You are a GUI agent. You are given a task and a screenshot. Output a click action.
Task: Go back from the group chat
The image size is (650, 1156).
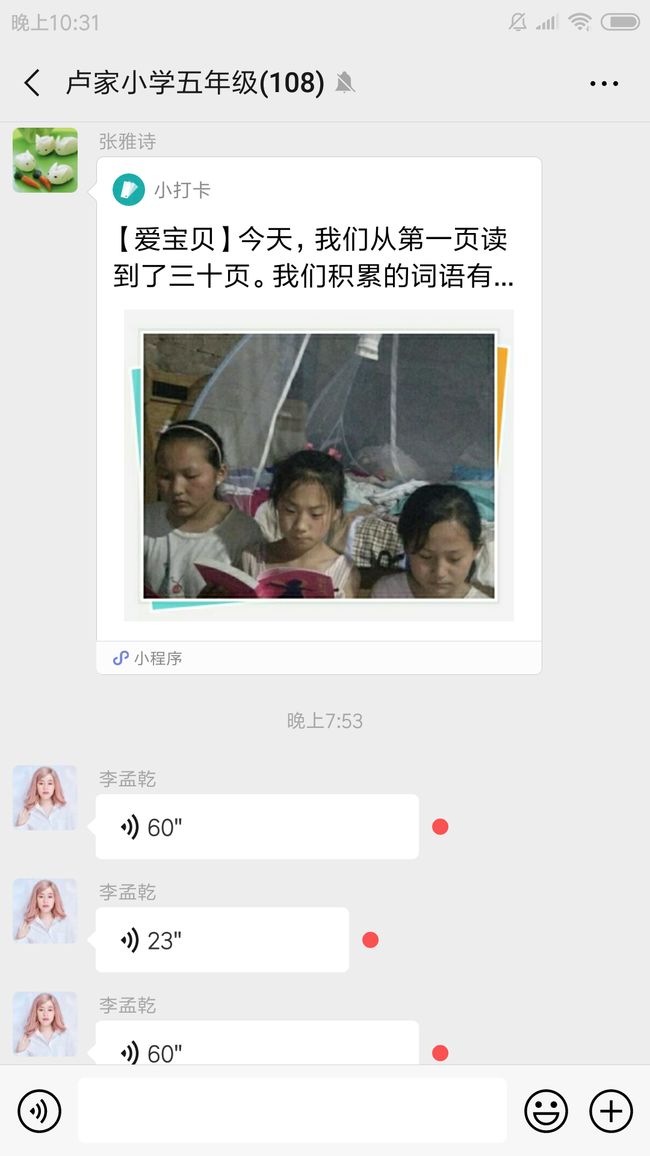tap(32, 83)
